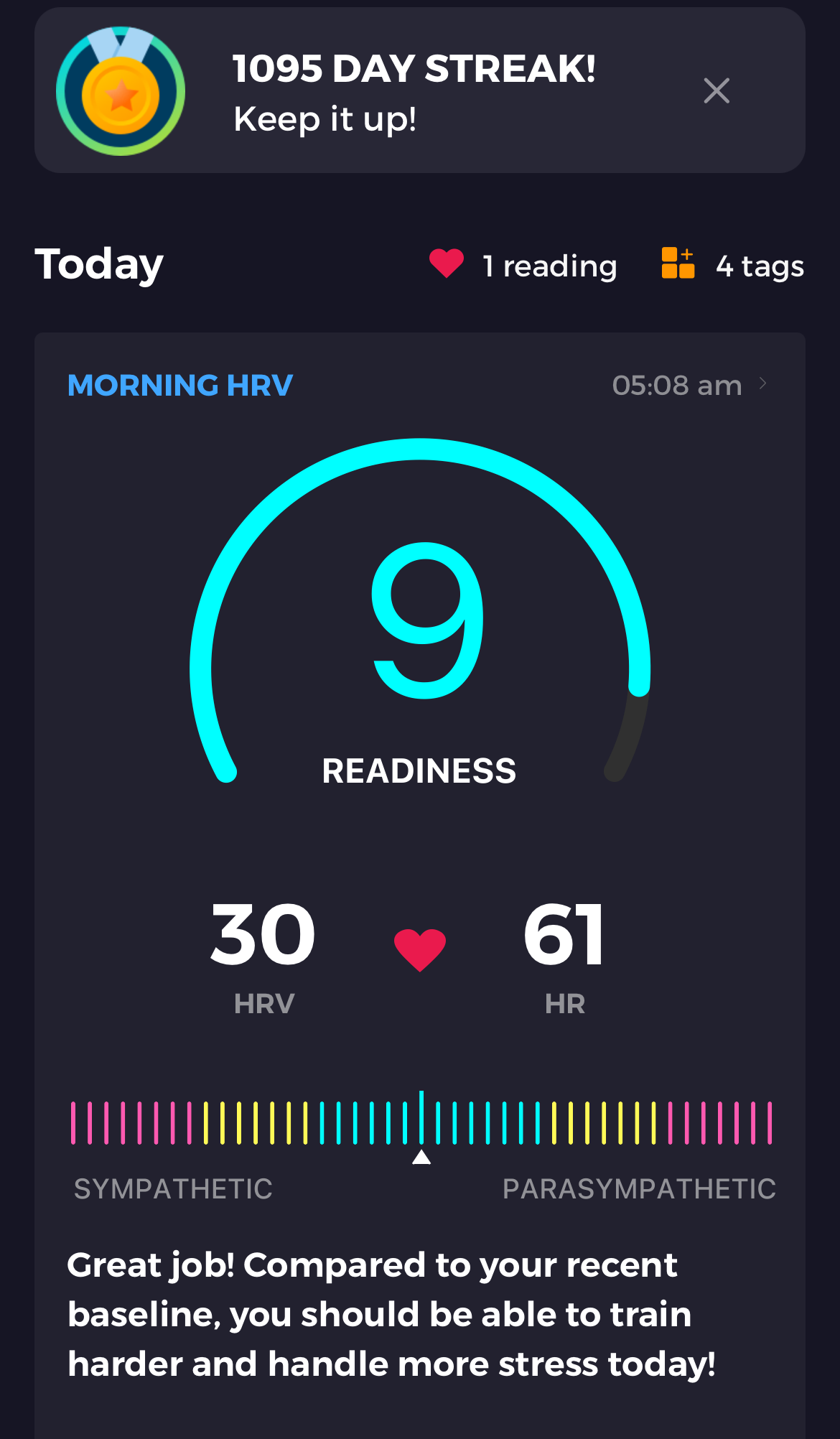Dismiss the 1095 day streak banner
This screenshot has height=1439, width=840.
point(717,91)
